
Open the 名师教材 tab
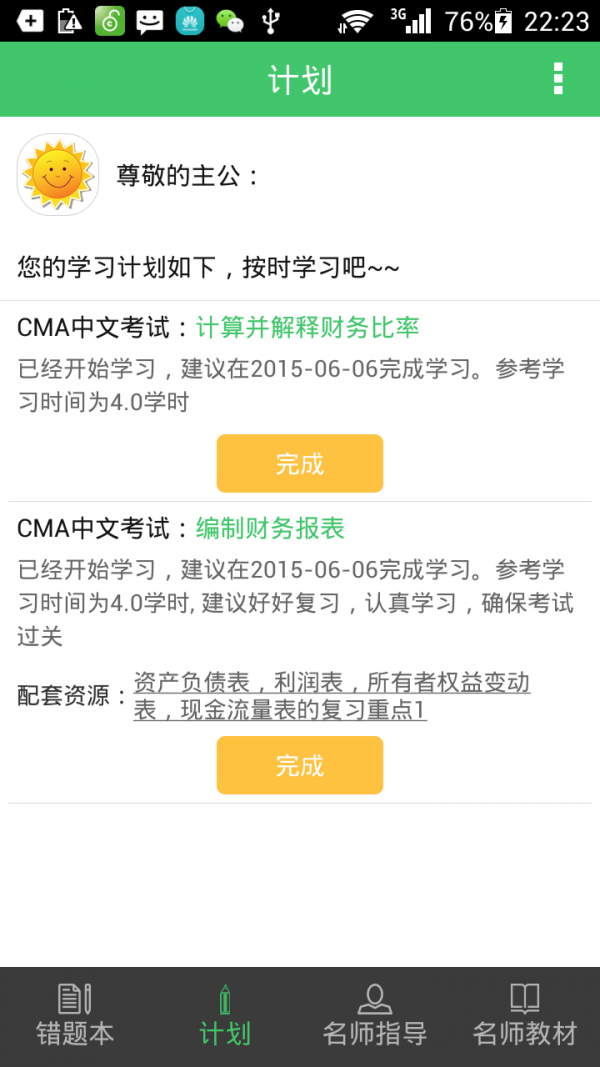(x=525, y=1015)
